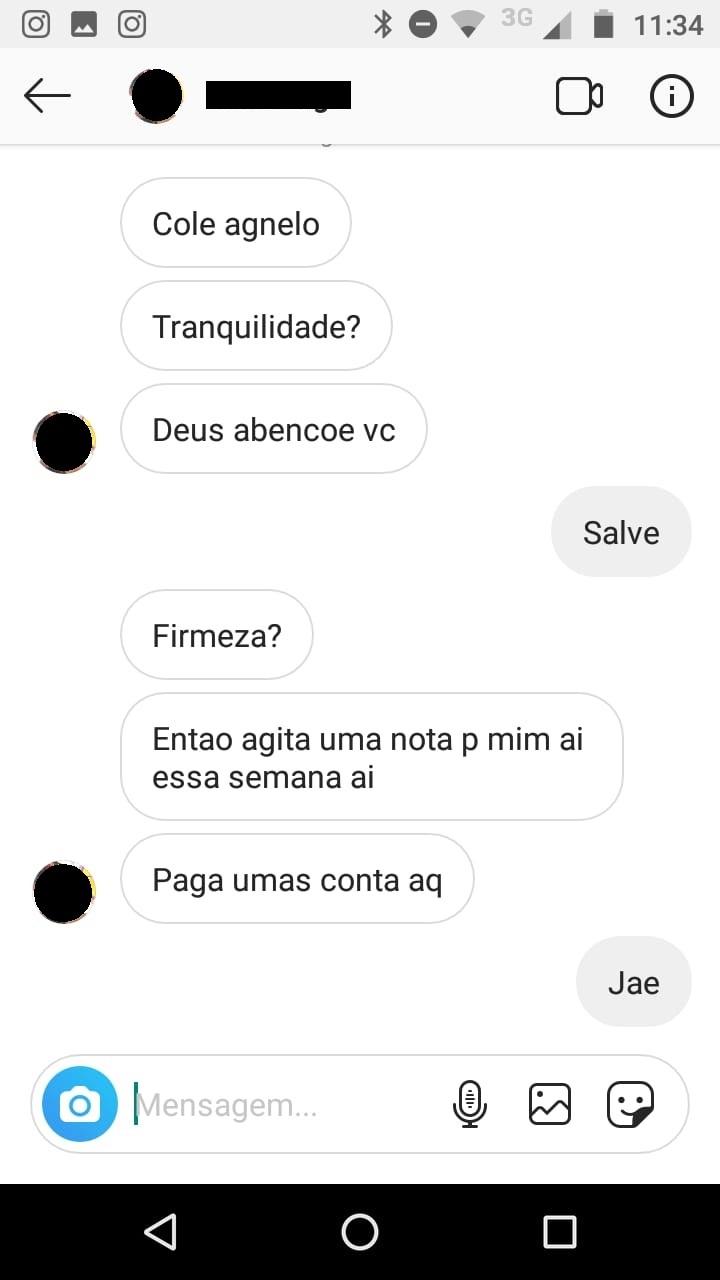Open the sticker picker
The image size is (720, 1280).
pyautogui.click(x=631, y=1105)
